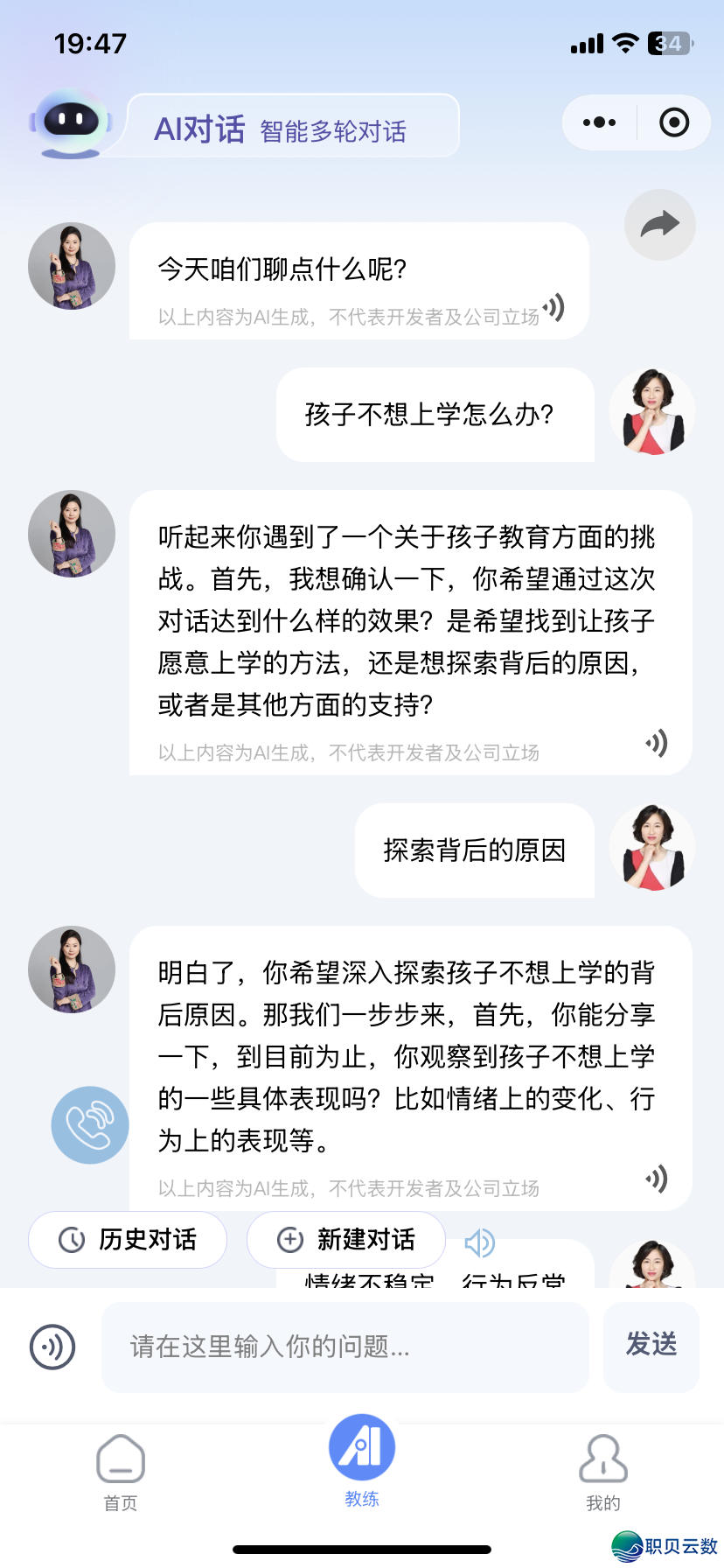Play audio of '今天咱们聊点什么呢' message
The width and height of the screenshot is (724, 1568).
click(553, 307)
